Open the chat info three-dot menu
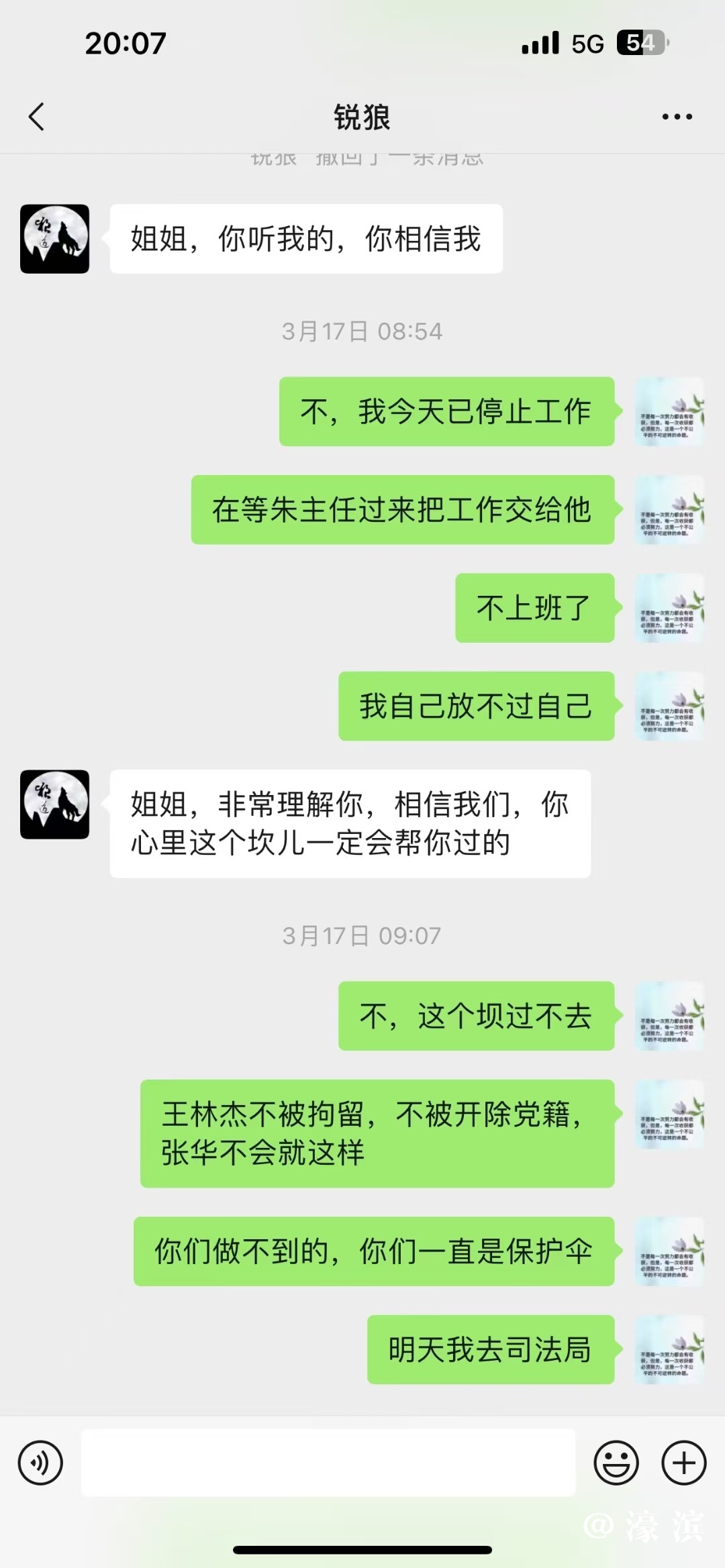 pyautogui.click(x=677, y=117)
